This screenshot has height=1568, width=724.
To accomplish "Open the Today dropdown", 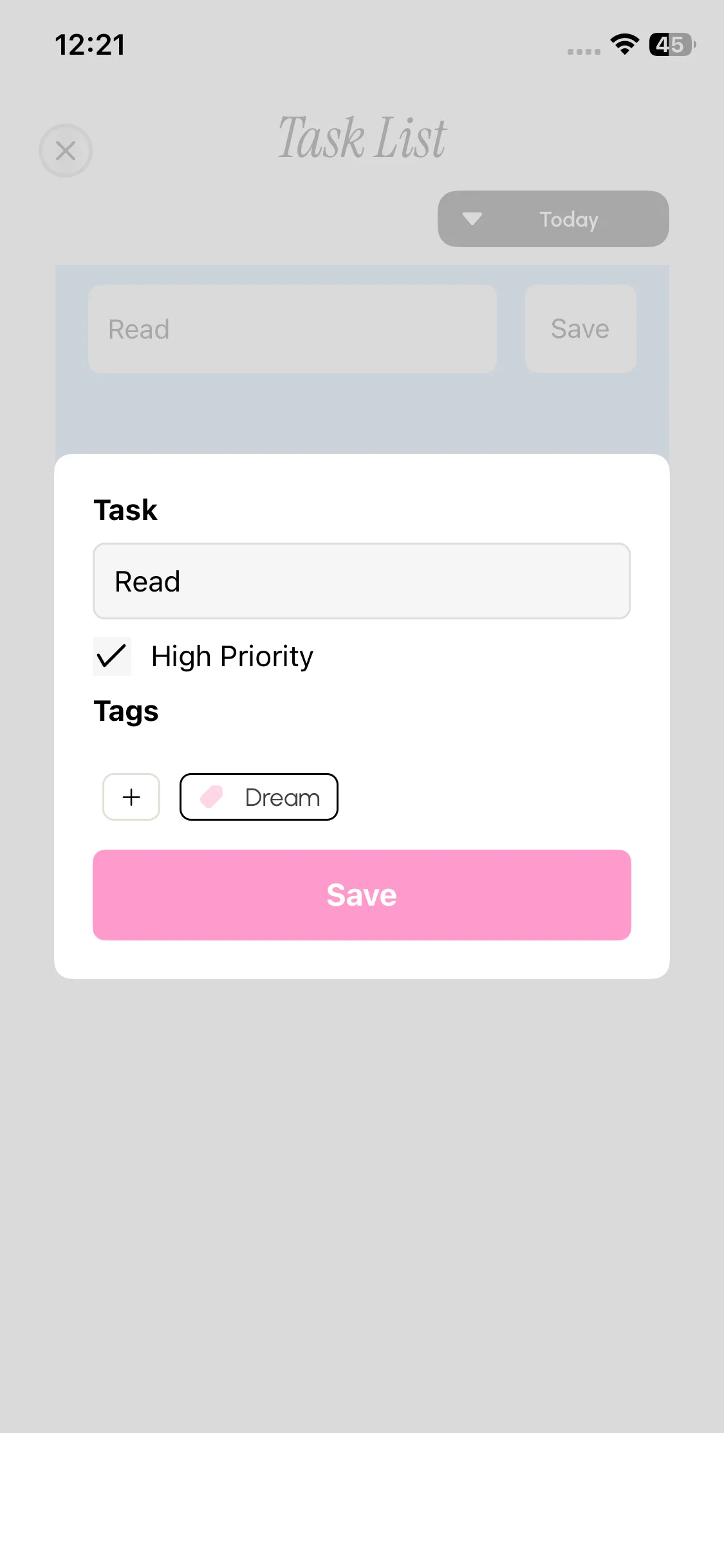I will point(553,219).
